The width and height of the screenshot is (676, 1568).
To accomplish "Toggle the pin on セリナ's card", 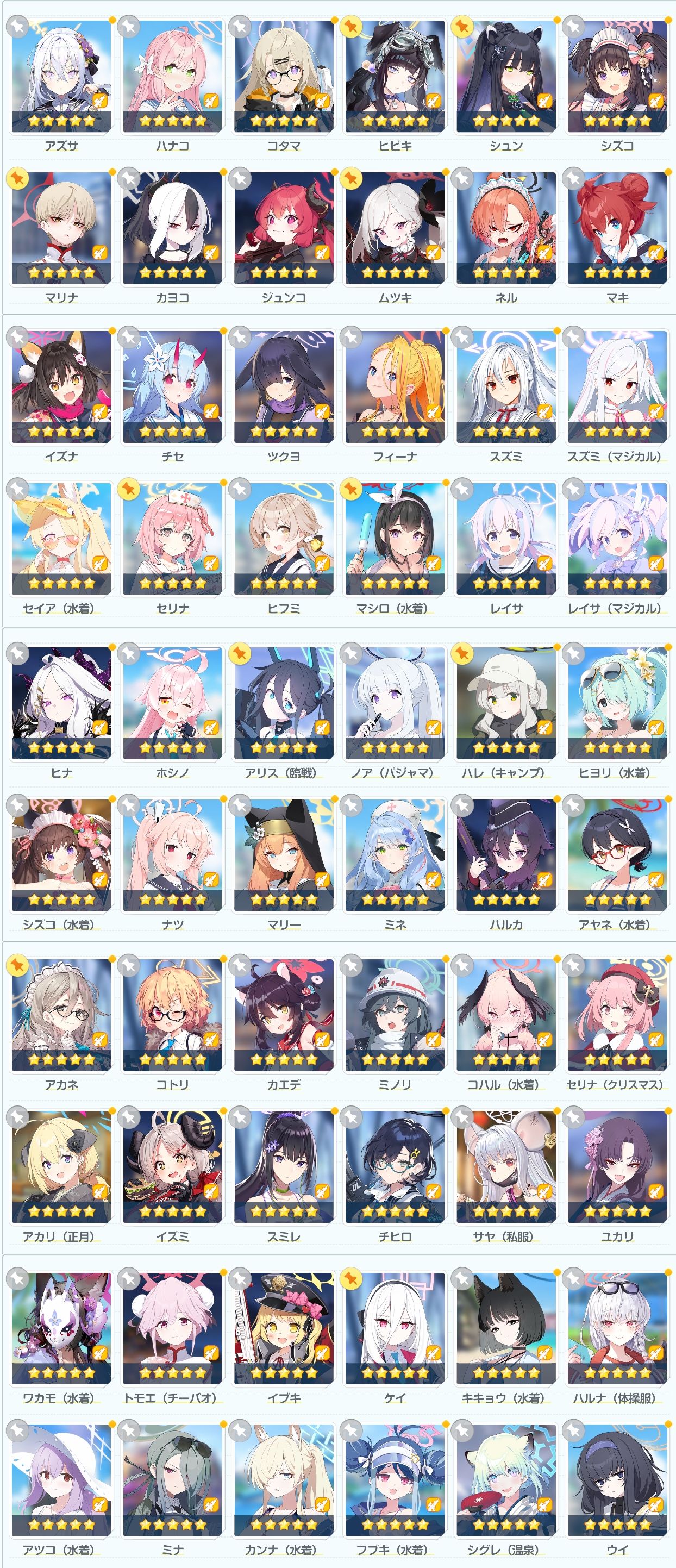I will click(129, 489).
